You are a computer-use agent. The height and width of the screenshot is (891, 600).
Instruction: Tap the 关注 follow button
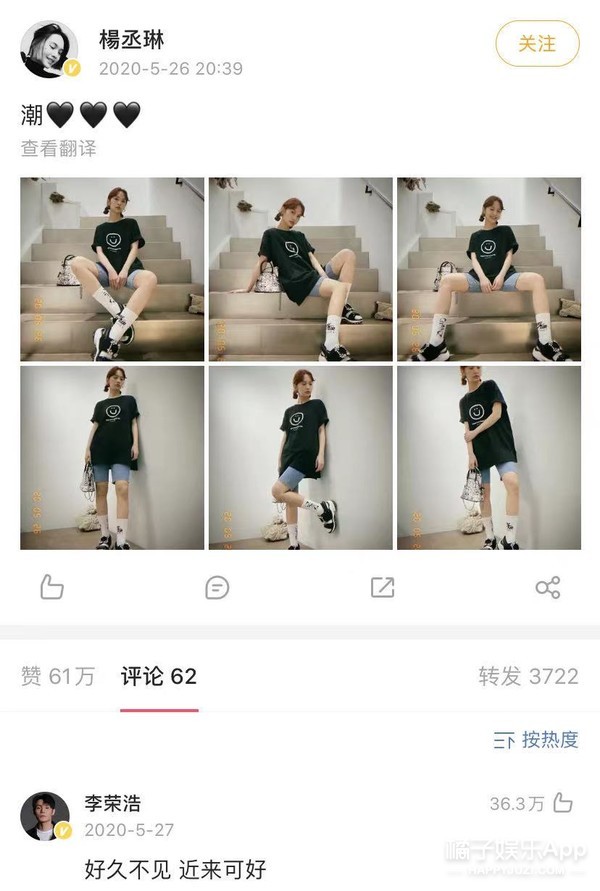(537, 44)
